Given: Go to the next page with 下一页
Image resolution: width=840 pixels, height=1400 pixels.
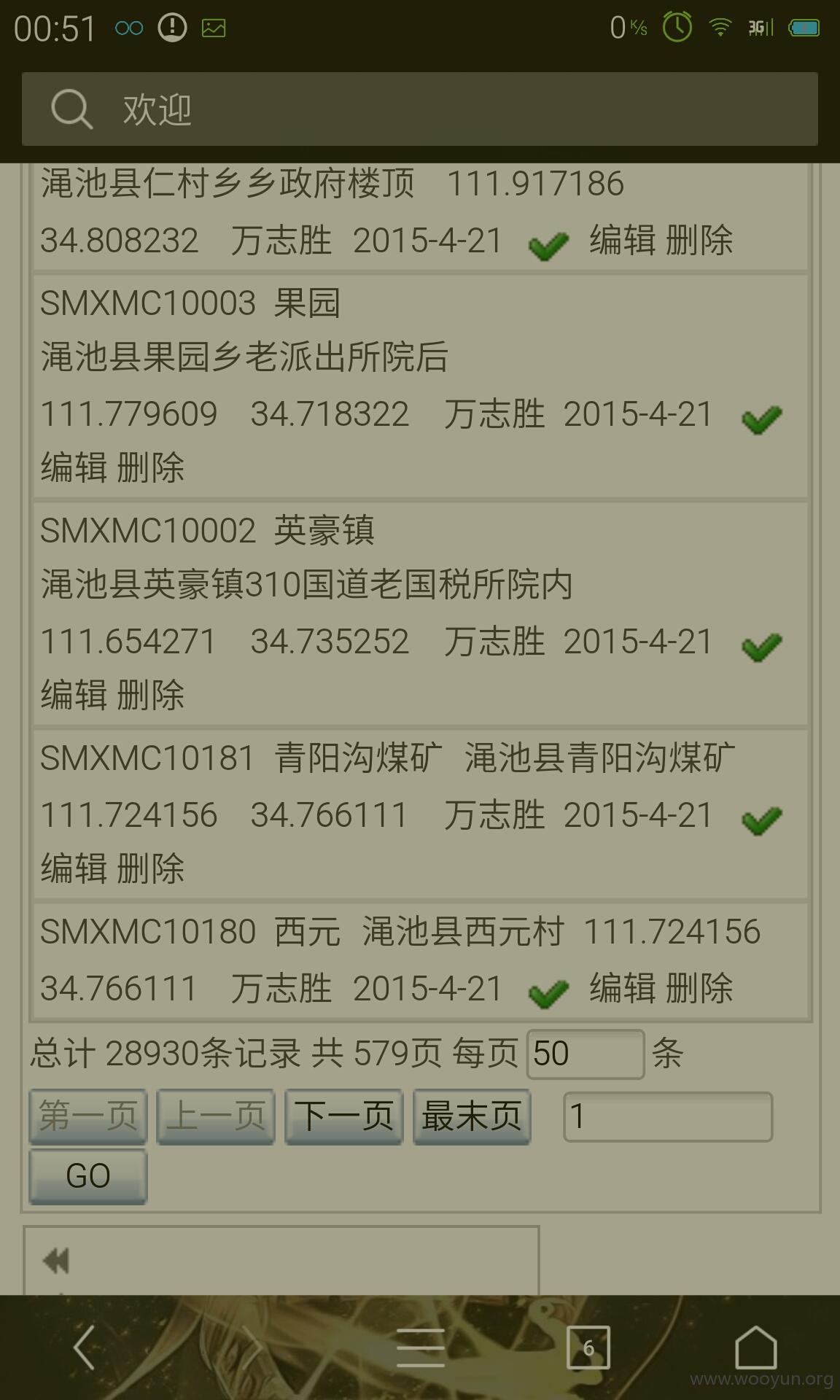Looking at the screenshot, I should pyautogui.click(x=343, y=1116).
